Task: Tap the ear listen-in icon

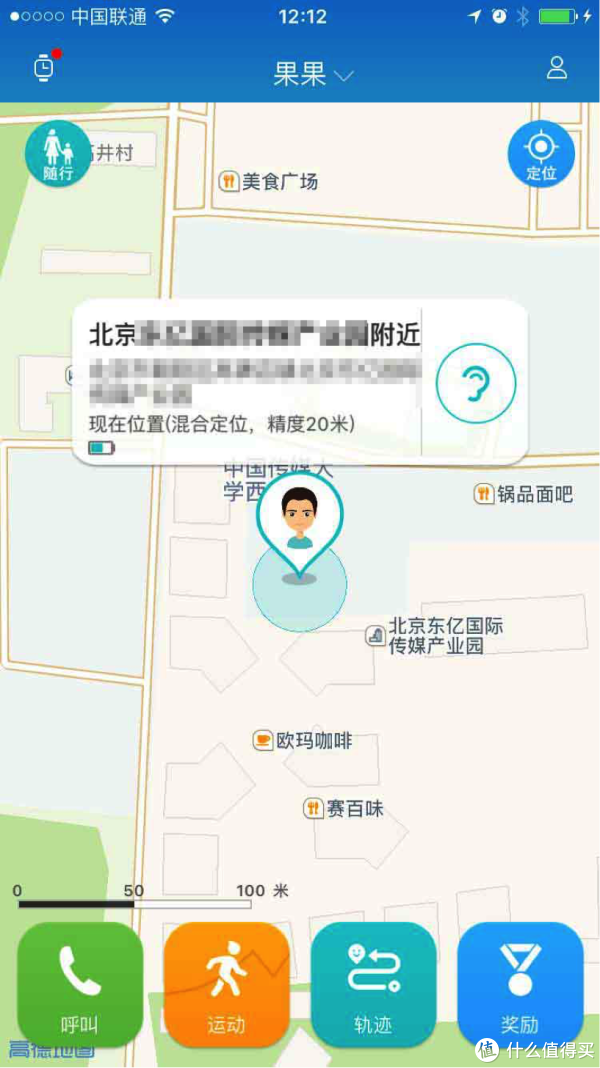Action: point(476,382)
